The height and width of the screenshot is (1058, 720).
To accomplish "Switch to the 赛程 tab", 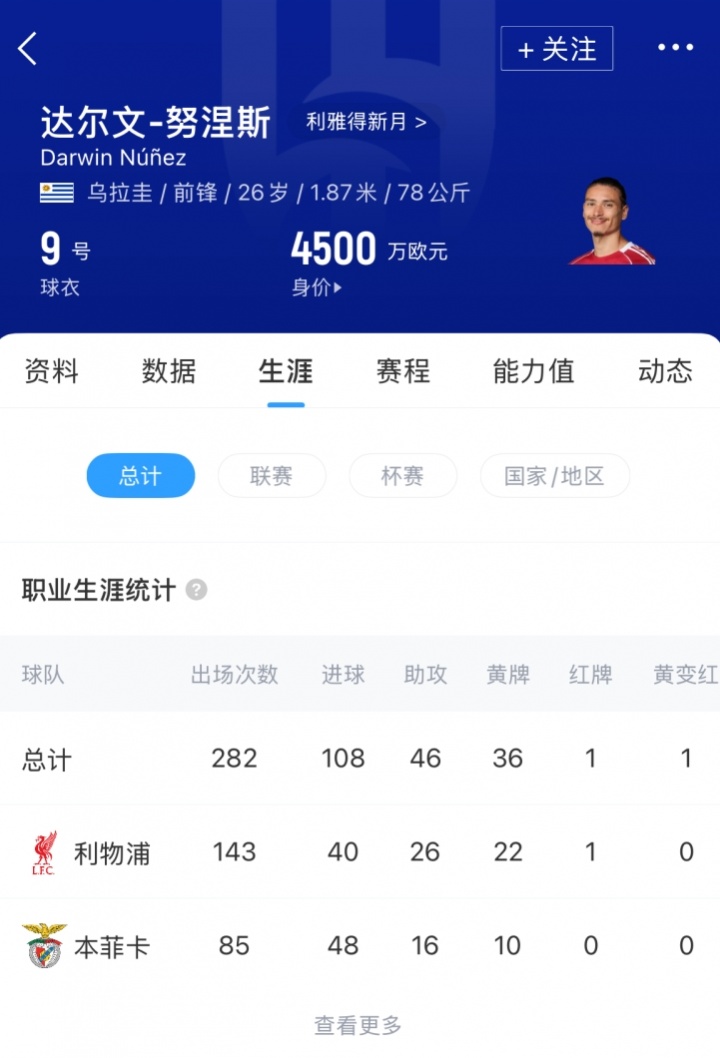I will click(403, 371).
